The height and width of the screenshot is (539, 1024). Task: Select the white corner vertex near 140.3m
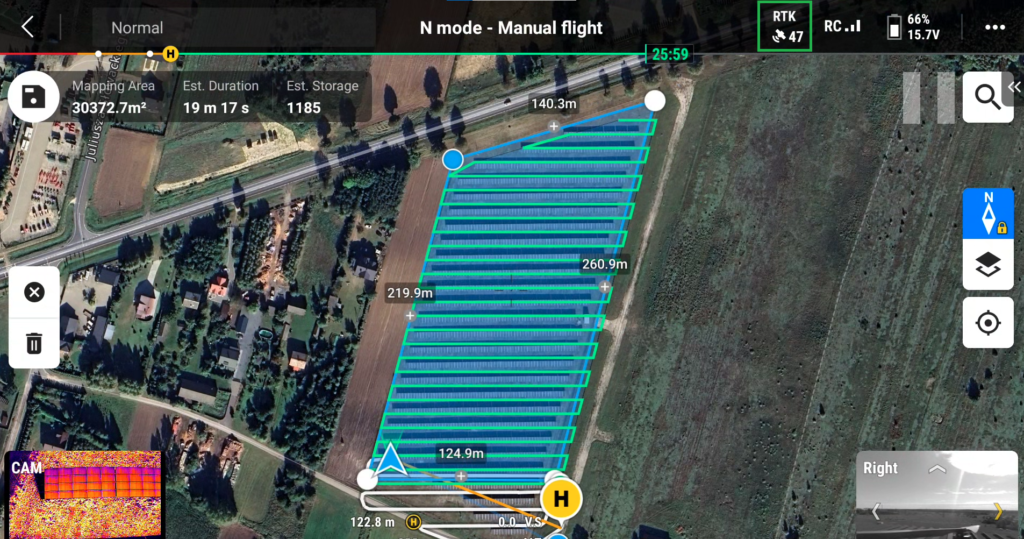654,100
